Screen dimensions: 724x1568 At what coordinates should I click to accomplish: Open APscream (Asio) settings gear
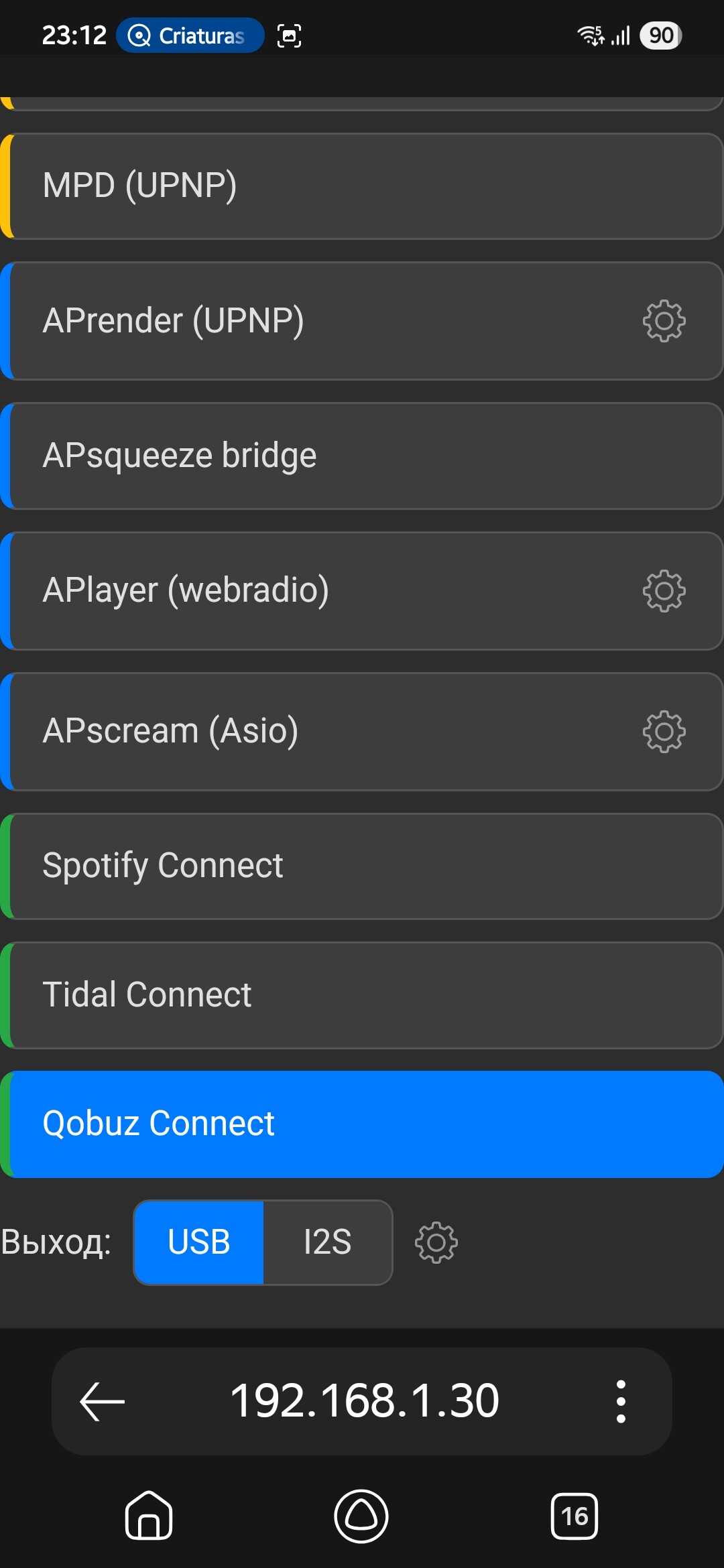click(x=664, y=731)
